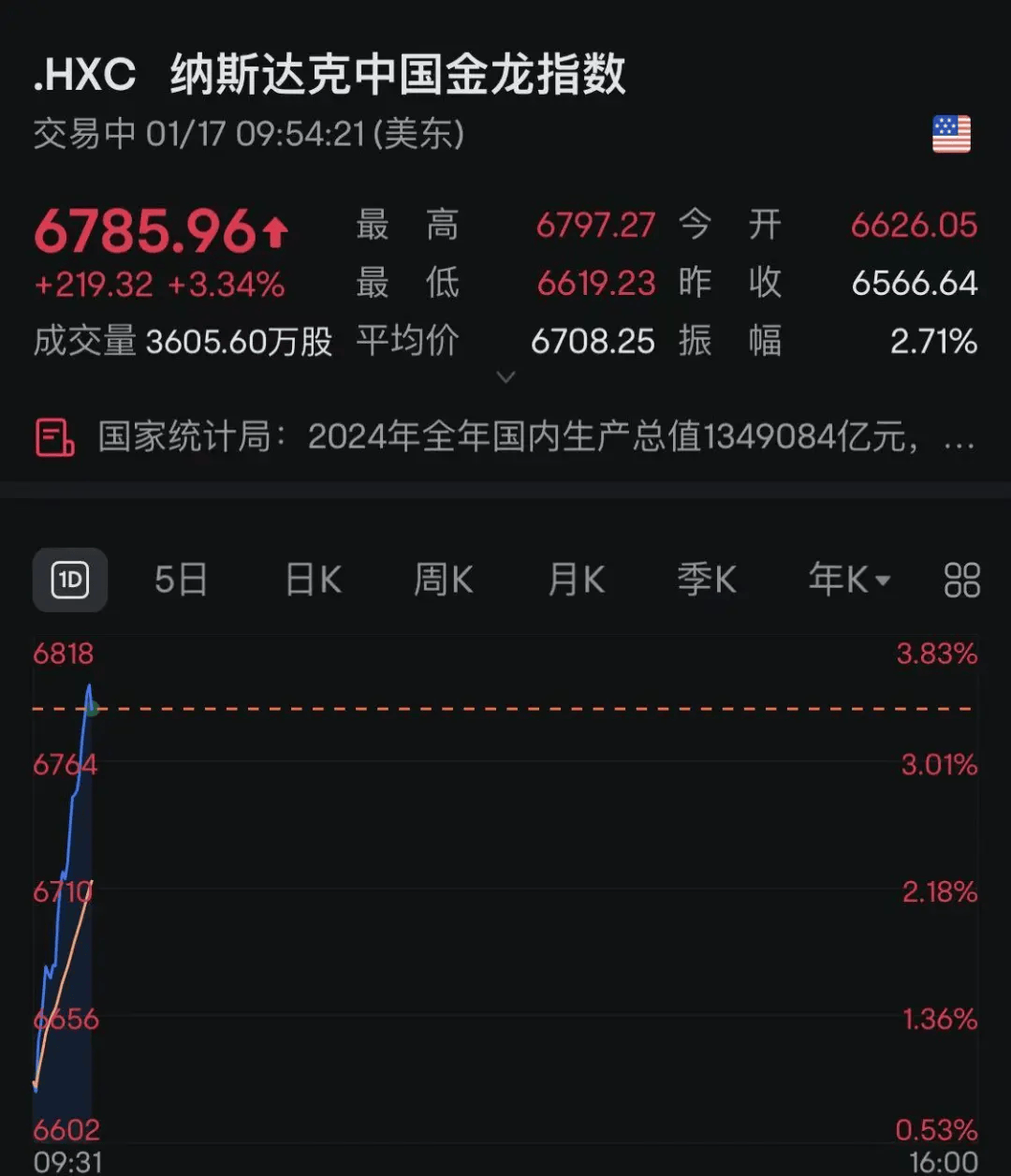Expand more quote details chevron
This screenshot has width=1011, height=1176.
(x=505, y=377)
